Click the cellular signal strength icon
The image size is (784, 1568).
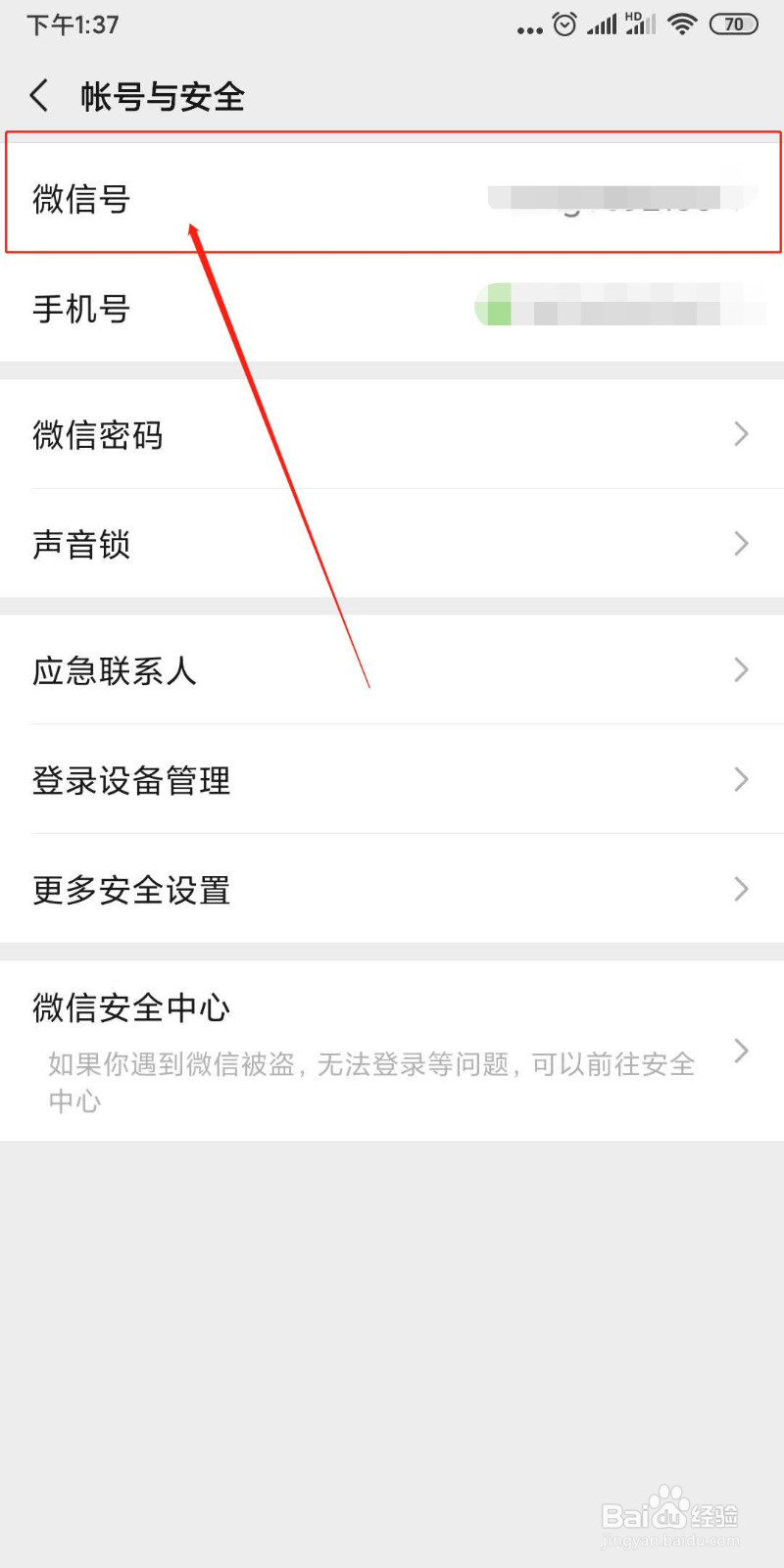(x=602, y=24)
